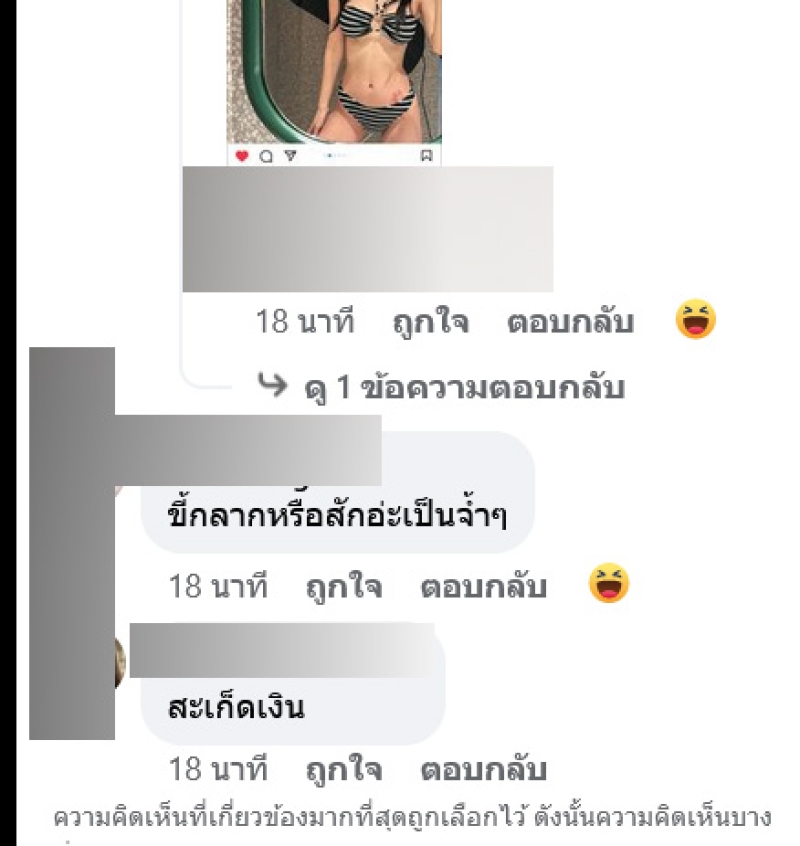The image size is (800, 846).
Task: Reply to the comment with the image attachment
Action: 570,323
